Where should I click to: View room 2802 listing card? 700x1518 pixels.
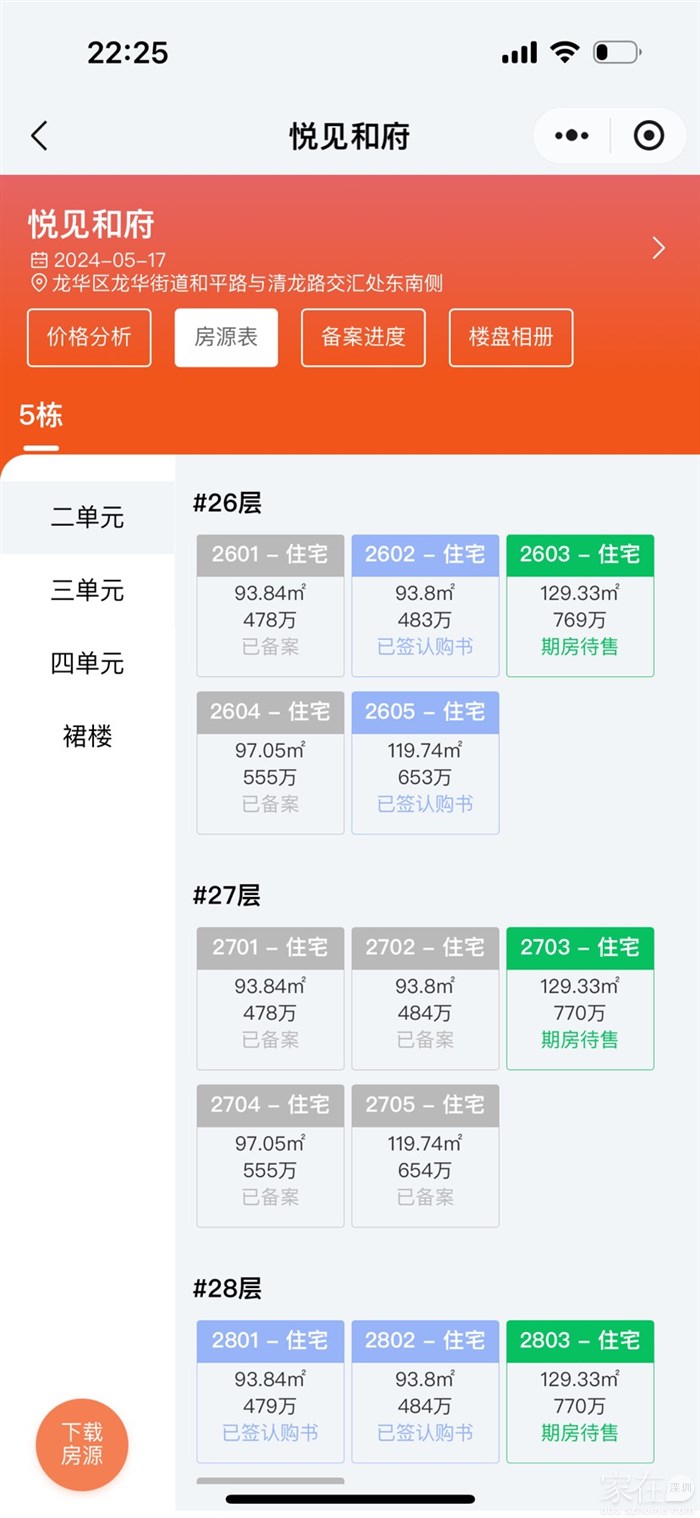(425, 1391)
